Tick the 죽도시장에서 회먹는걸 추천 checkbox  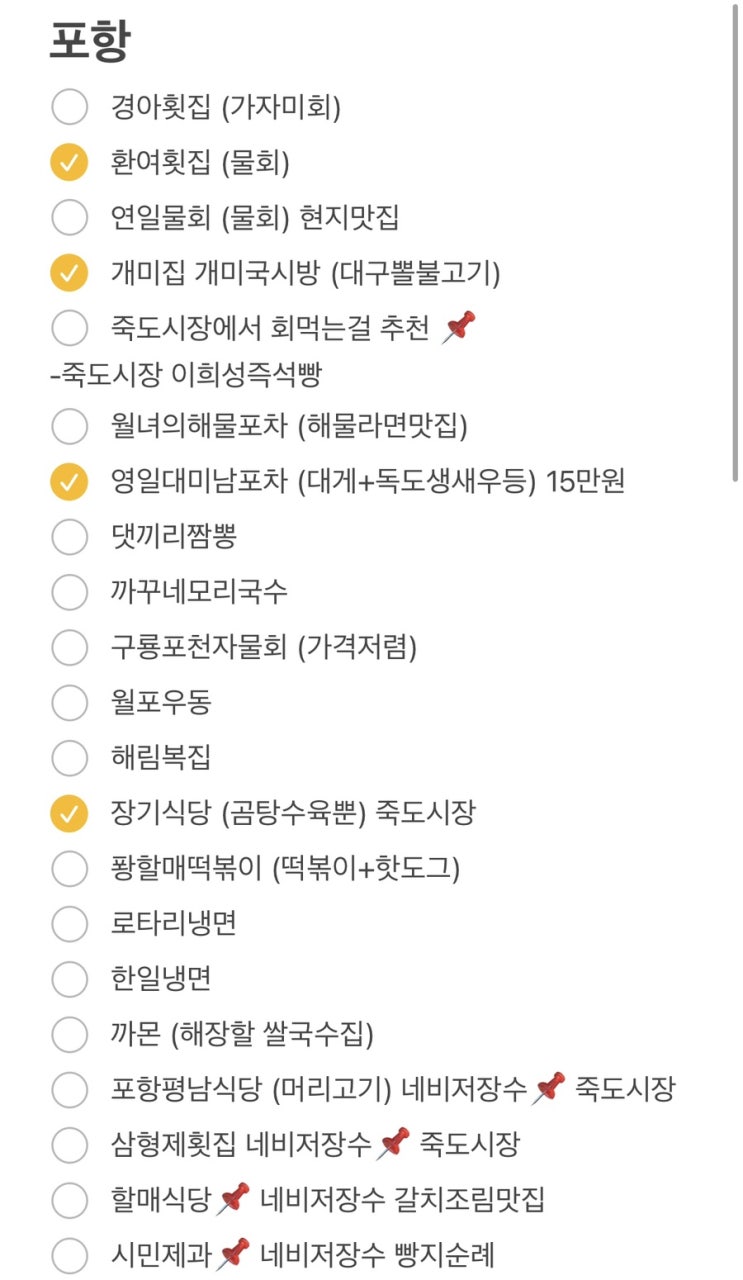tap(69, 327)
